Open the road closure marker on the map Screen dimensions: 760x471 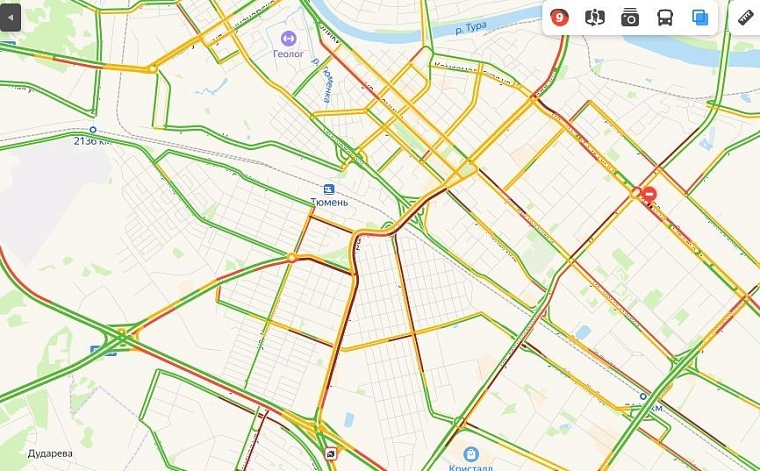[x=650, y=193]
